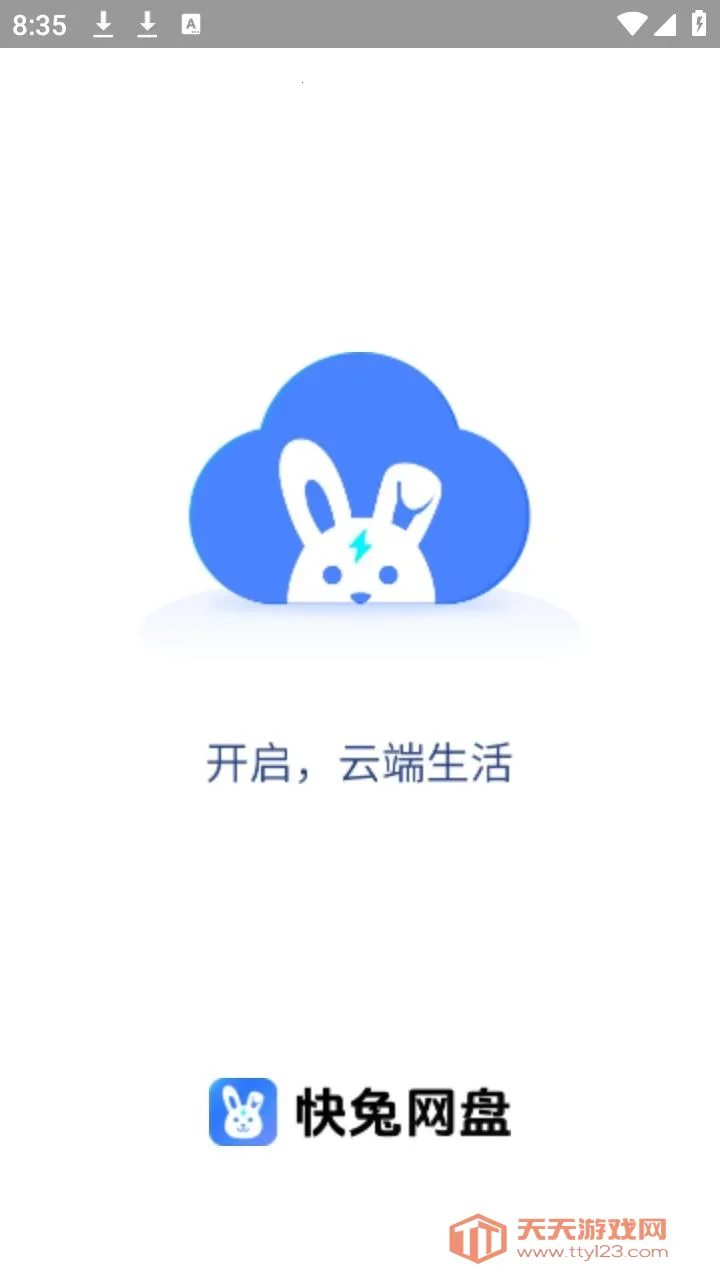Open the second download notification icon
Screen dimensions: 720x1280
coord(147,25)
